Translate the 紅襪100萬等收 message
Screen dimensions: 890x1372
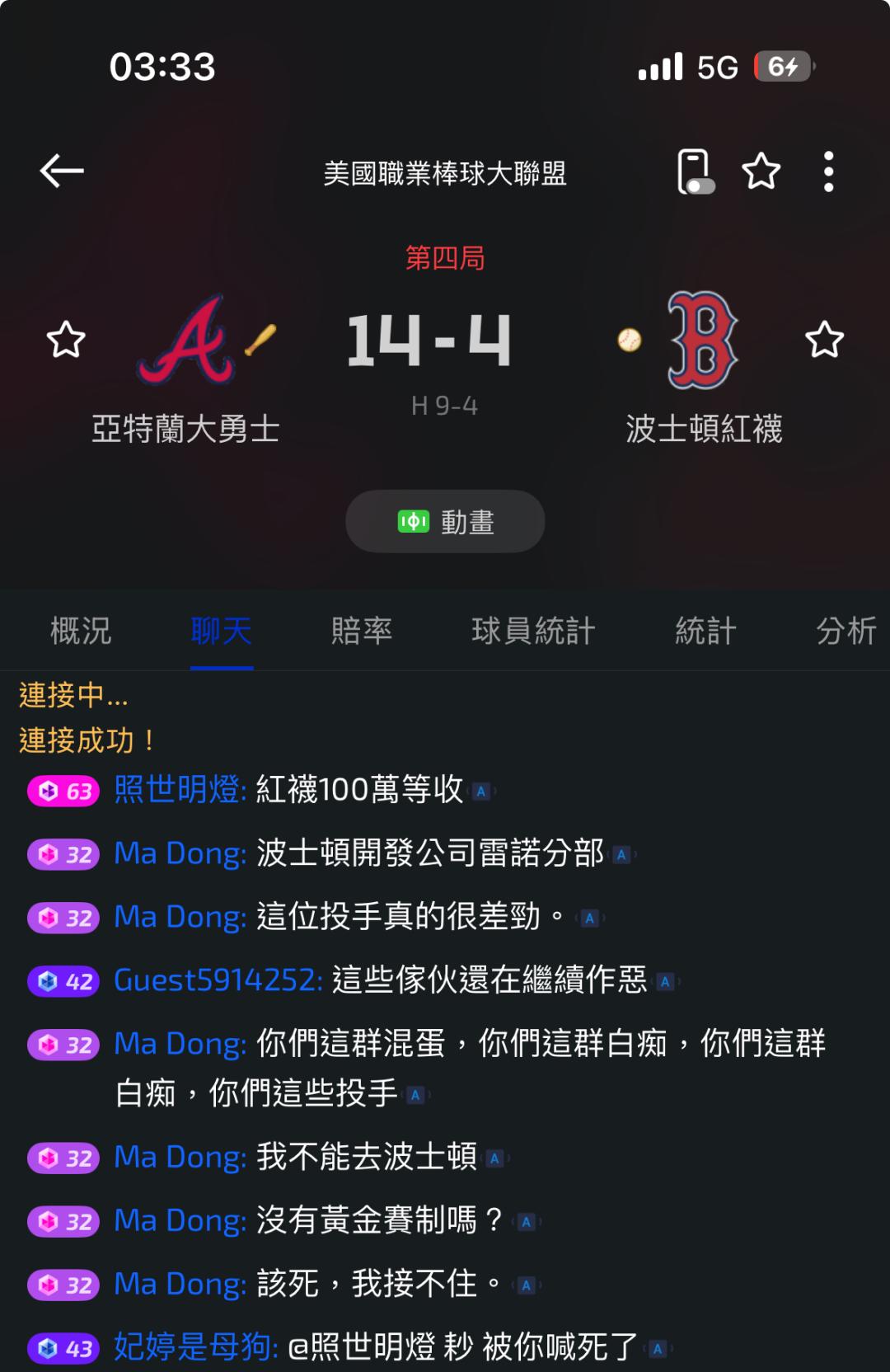482,792
